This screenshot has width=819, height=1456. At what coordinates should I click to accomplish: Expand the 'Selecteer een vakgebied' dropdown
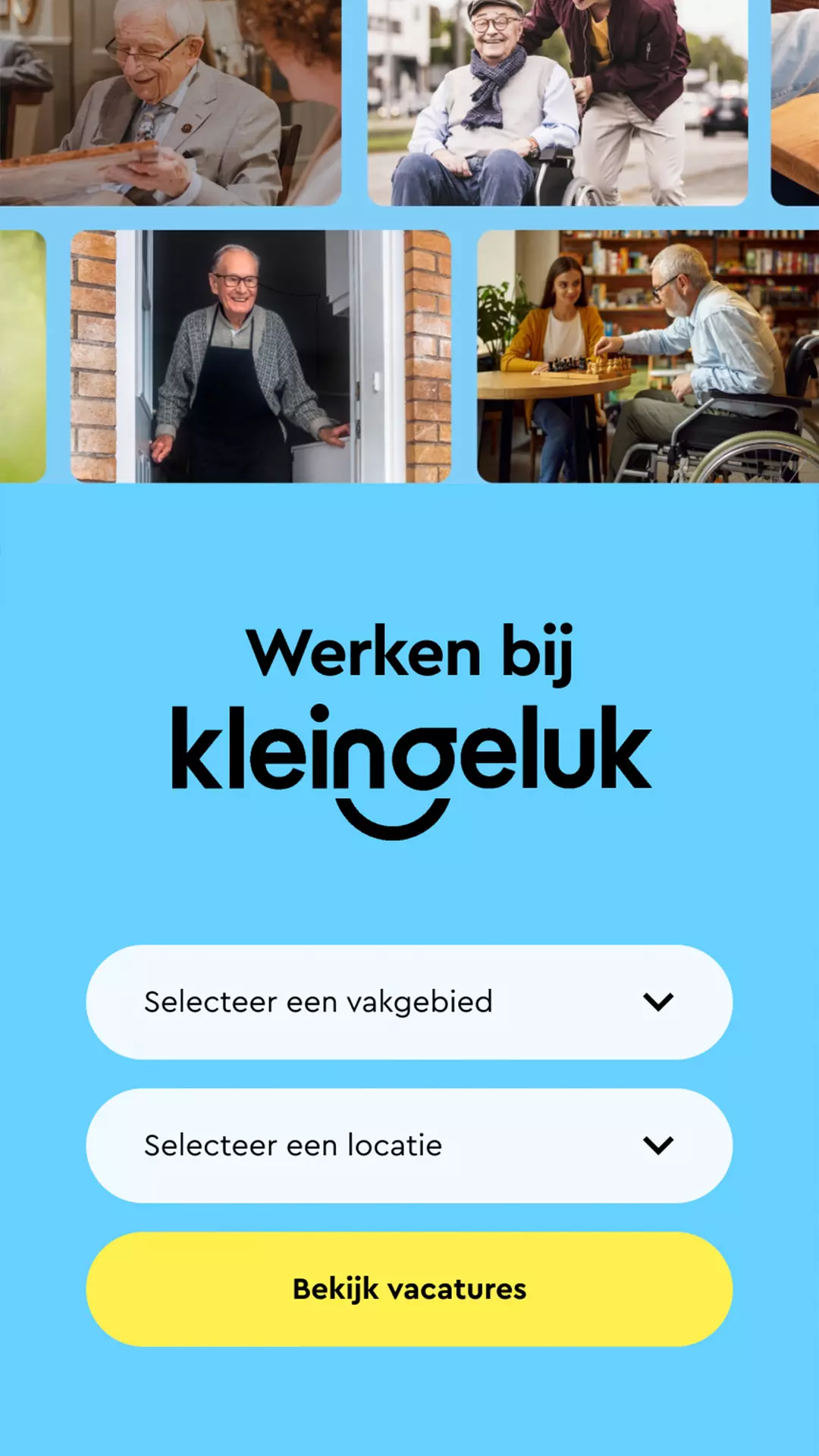(x=409, y=1002)
